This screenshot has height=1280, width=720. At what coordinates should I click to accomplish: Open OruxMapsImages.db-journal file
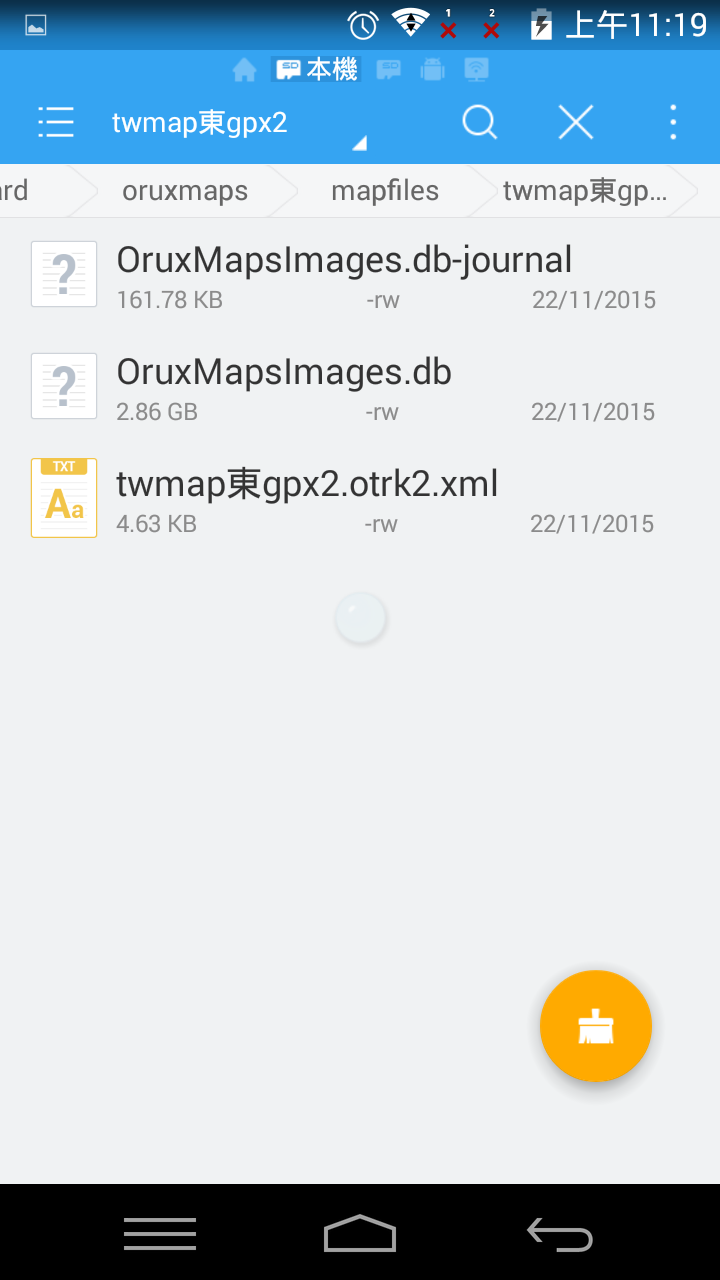point(360,274)
